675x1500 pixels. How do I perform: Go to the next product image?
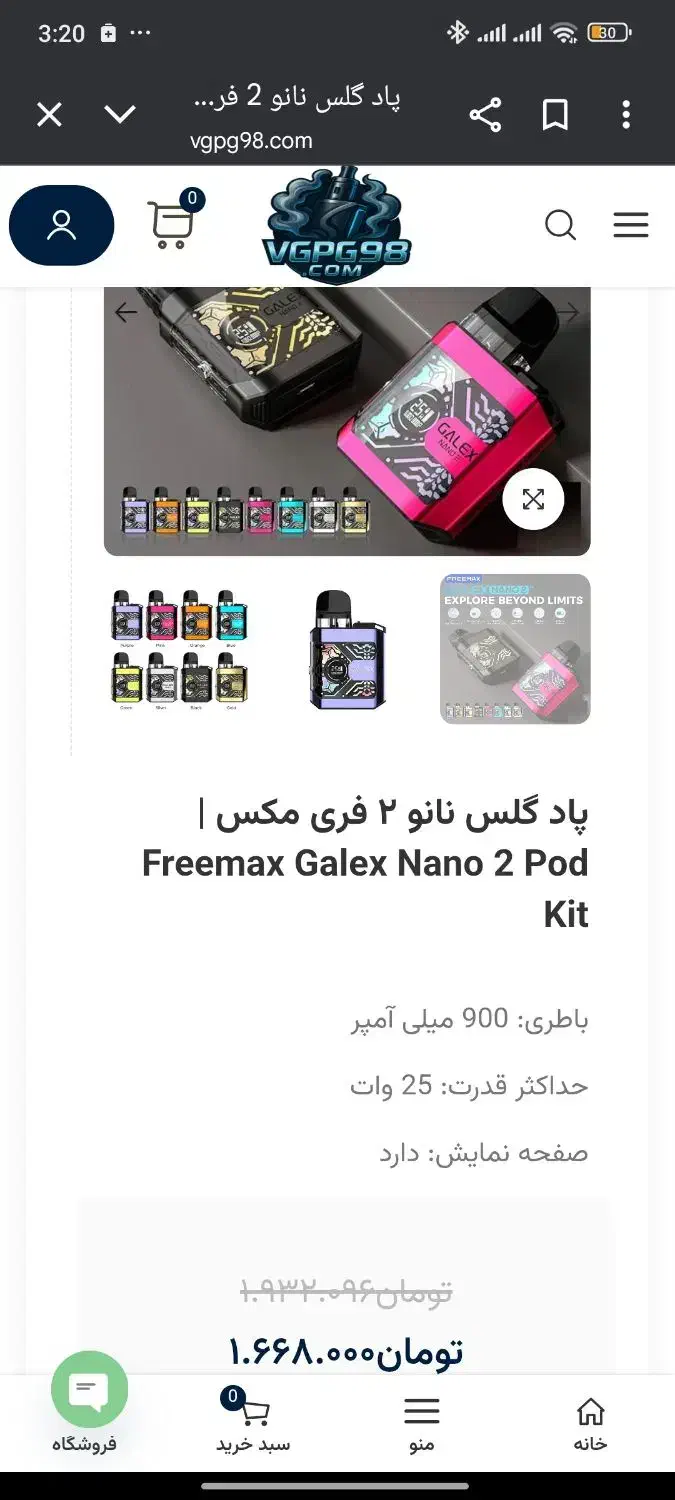tap(568, 313)
